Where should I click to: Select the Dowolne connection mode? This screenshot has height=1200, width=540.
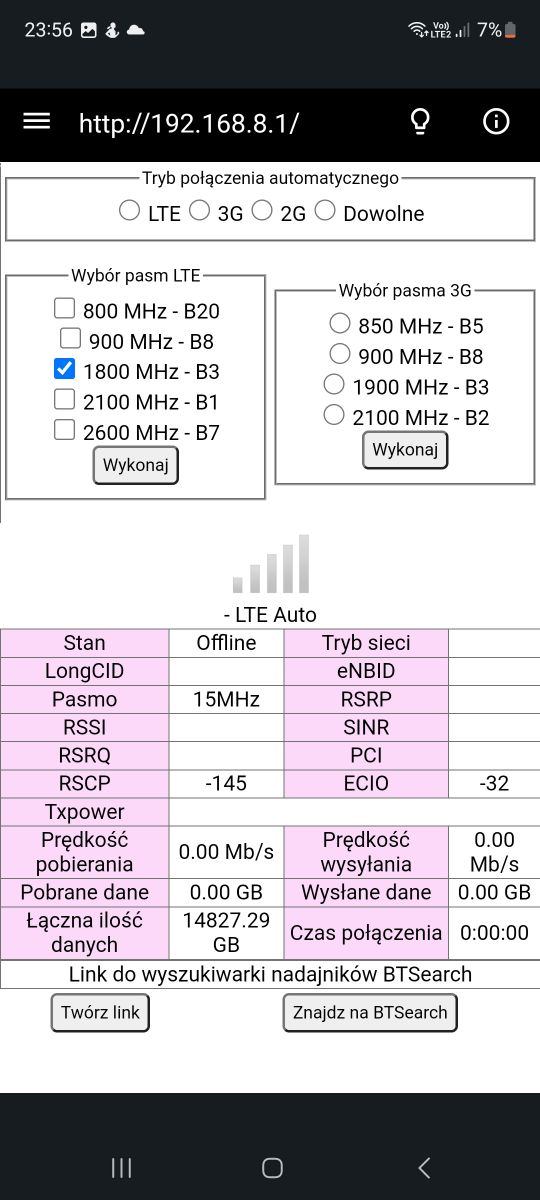pyautogui.click(x=325, y=210)
